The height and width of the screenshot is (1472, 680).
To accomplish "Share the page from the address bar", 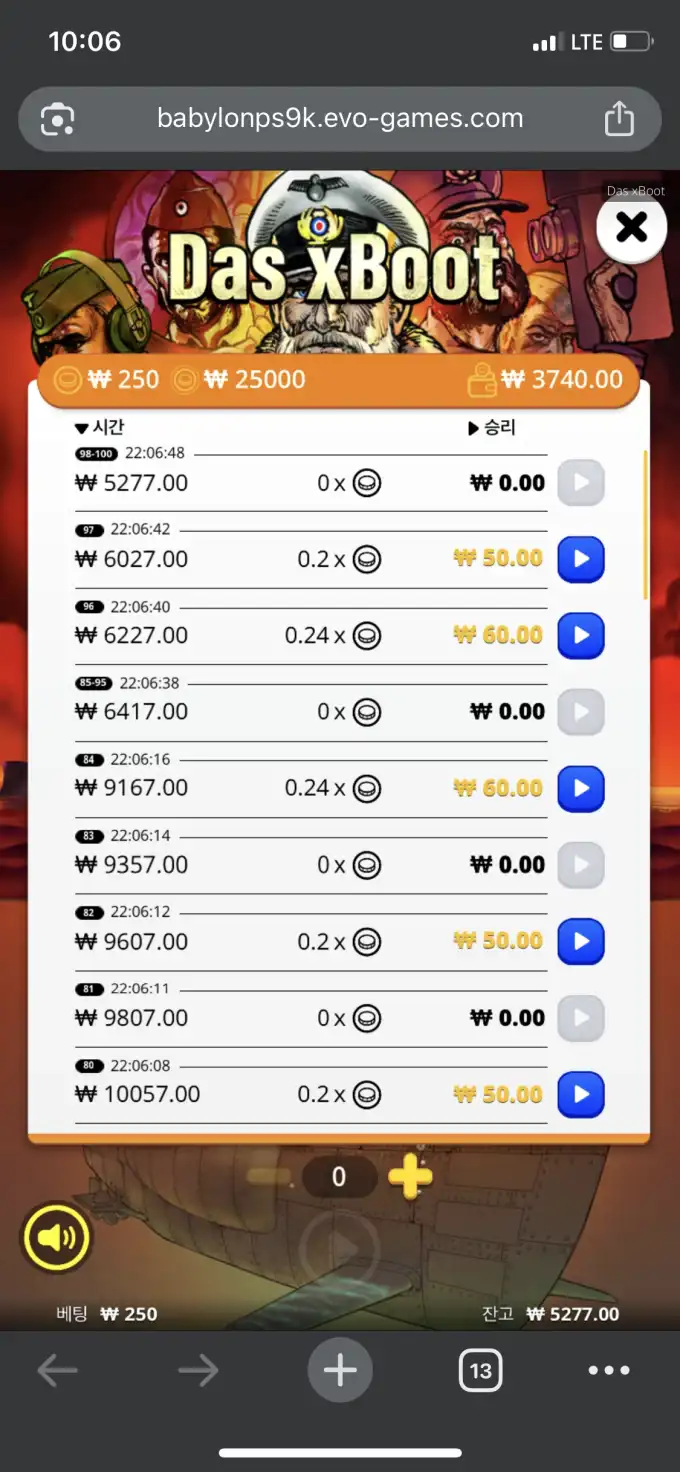I will coord(619,119).
